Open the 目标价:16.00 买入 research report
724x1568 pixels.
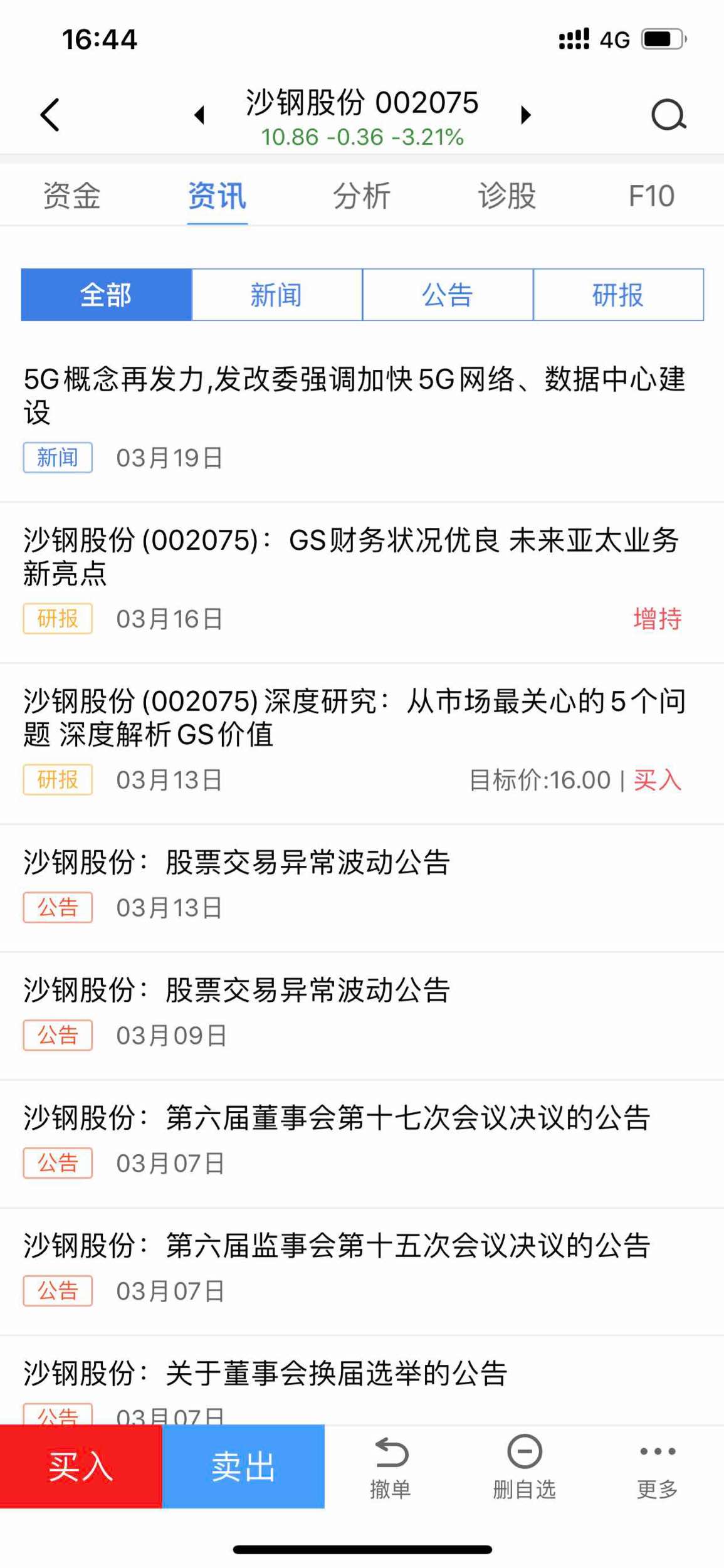pos(356,721)
